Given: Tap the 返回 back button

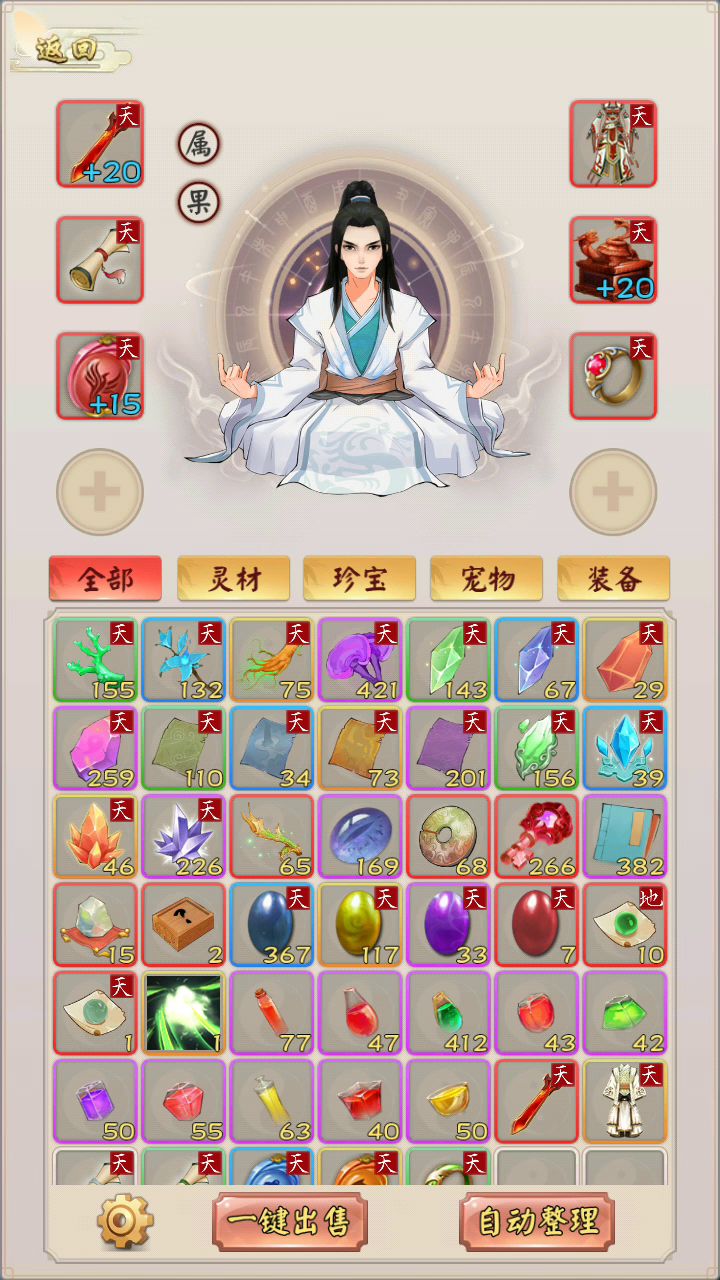Looking at the screenshot, I should tap(67, 49).
